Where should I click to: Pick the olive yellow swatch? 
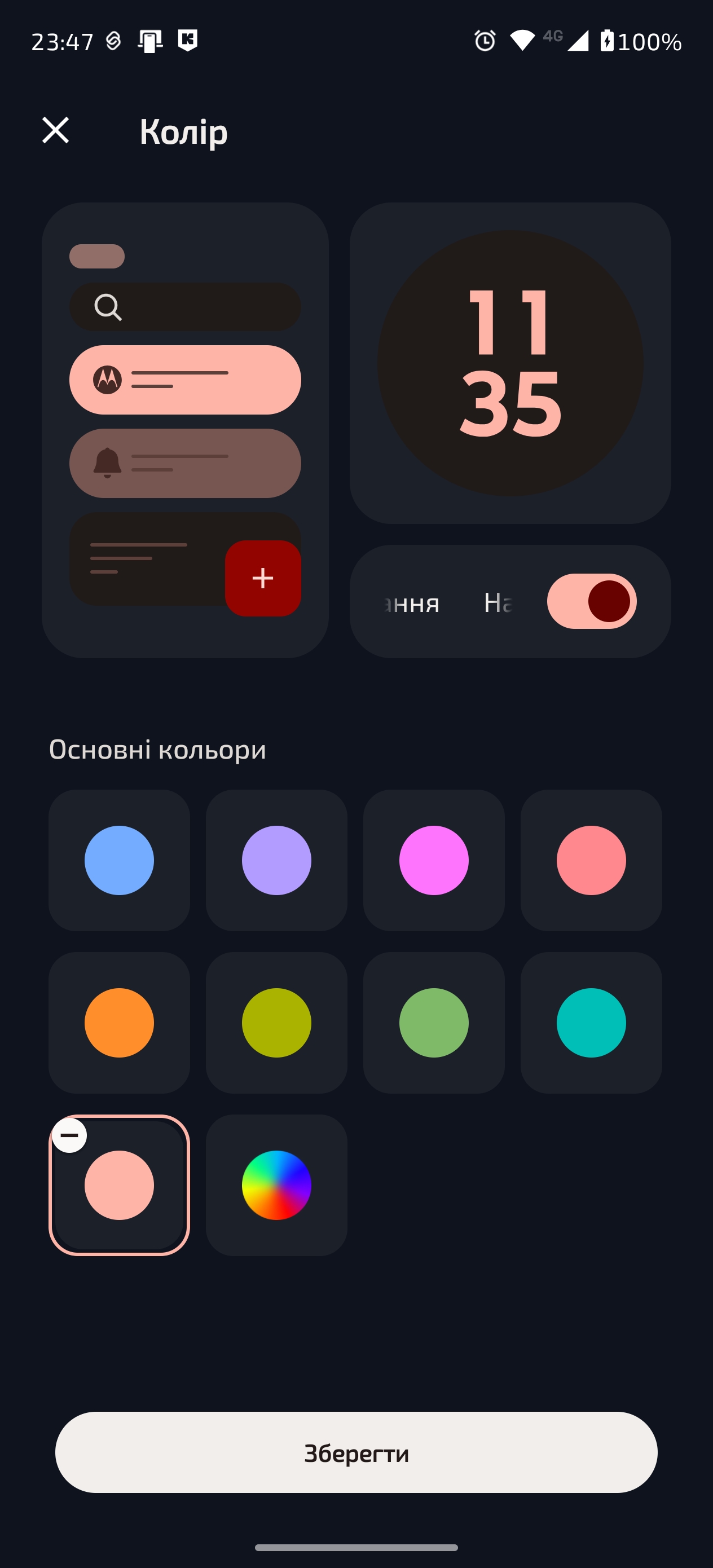[276, 1023]
